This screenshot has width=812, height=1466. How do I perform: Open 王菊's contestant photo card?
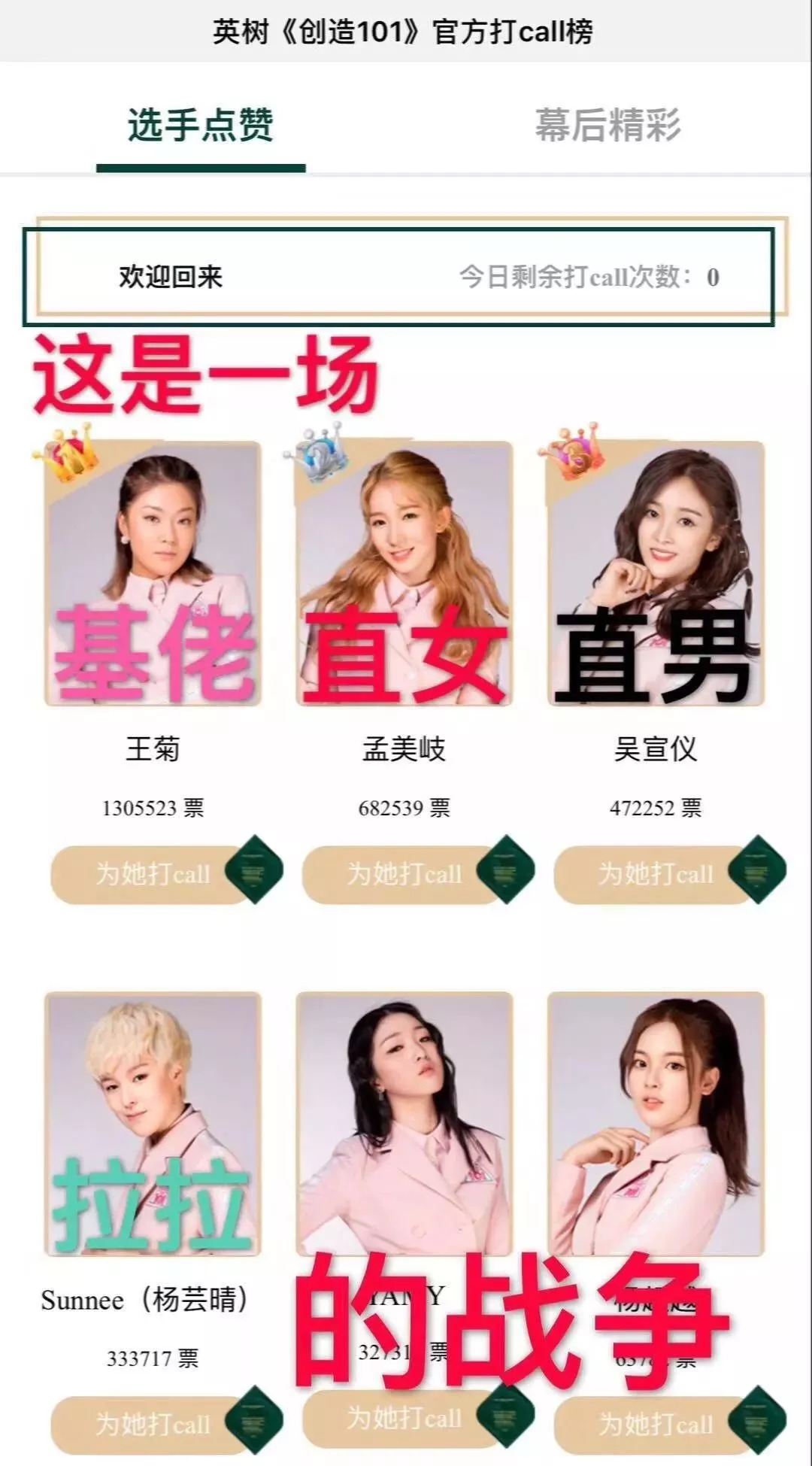tap(153, 573)
